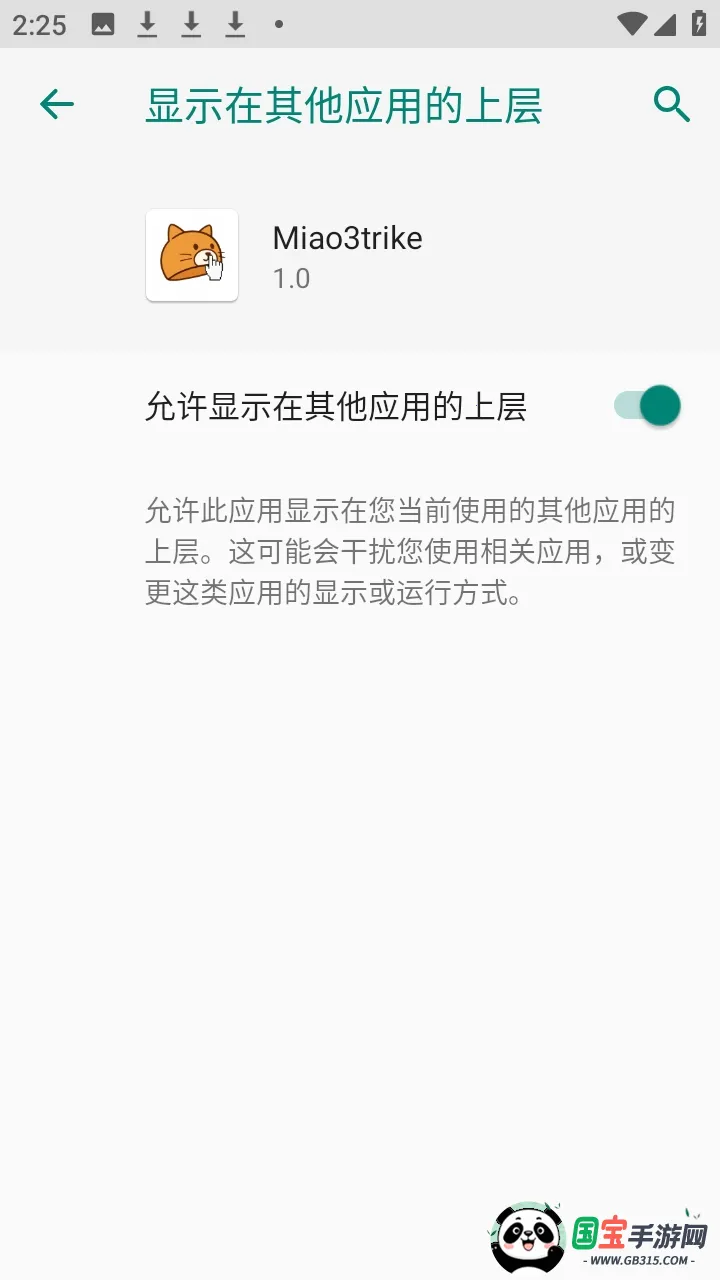This screenshot has height=1280, width=720.
Task: Click the version number 1.0
Action: (289, 279)
